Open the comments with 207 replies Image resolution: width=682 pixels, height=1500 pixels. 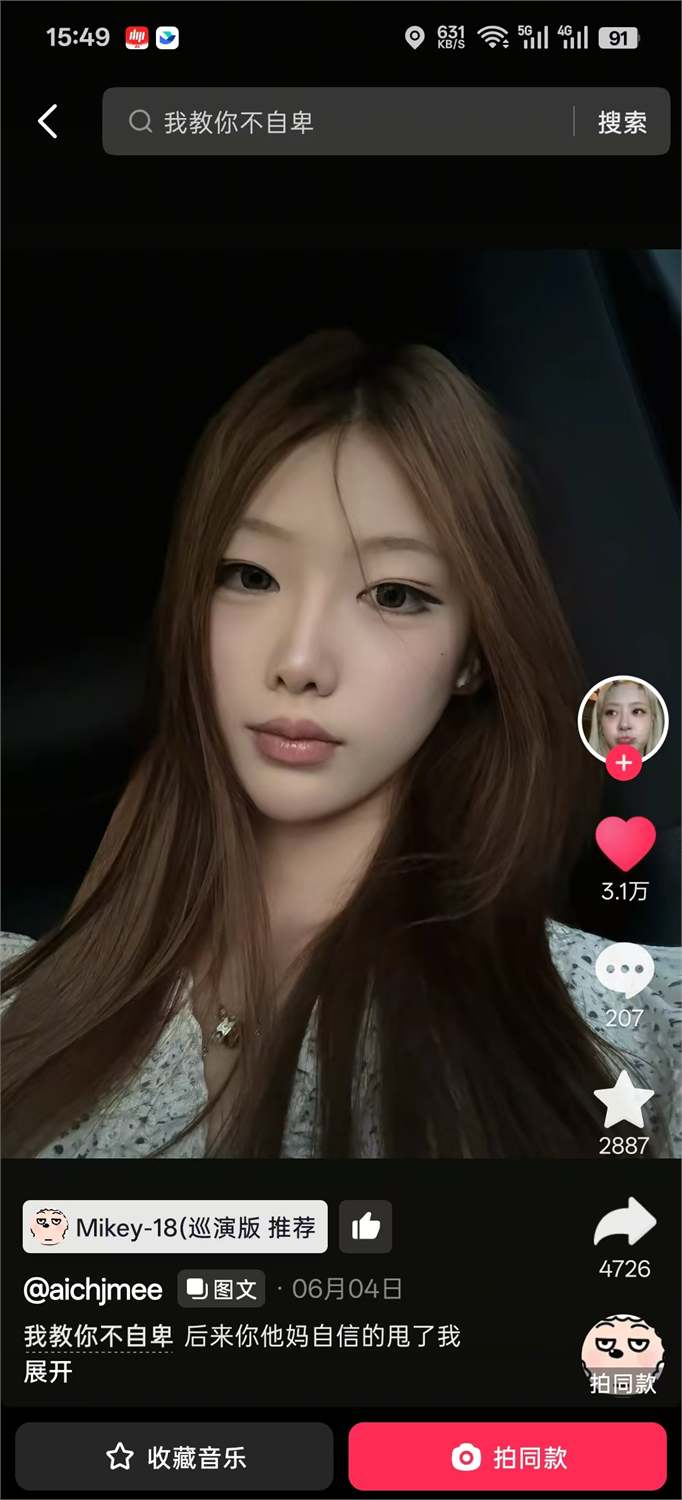pos(625,971)
